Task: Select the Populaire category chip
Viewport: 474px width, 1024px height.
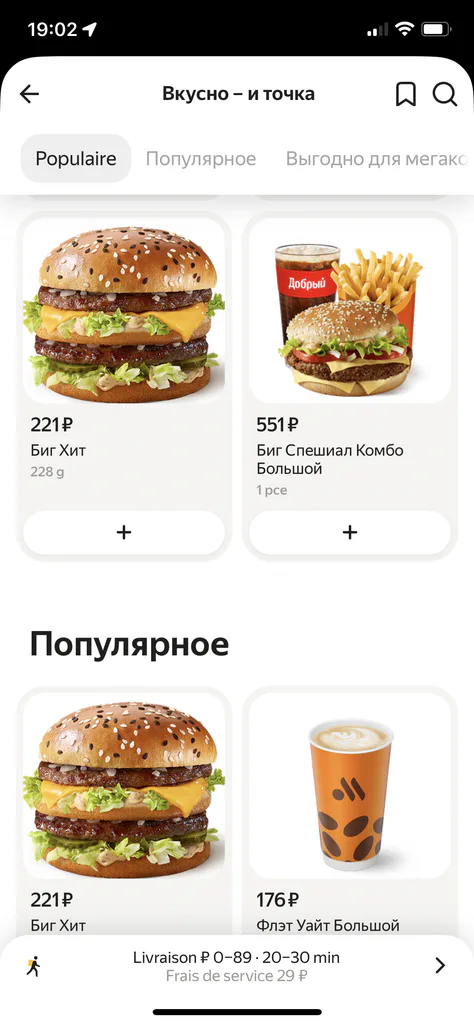Action: 76,159
